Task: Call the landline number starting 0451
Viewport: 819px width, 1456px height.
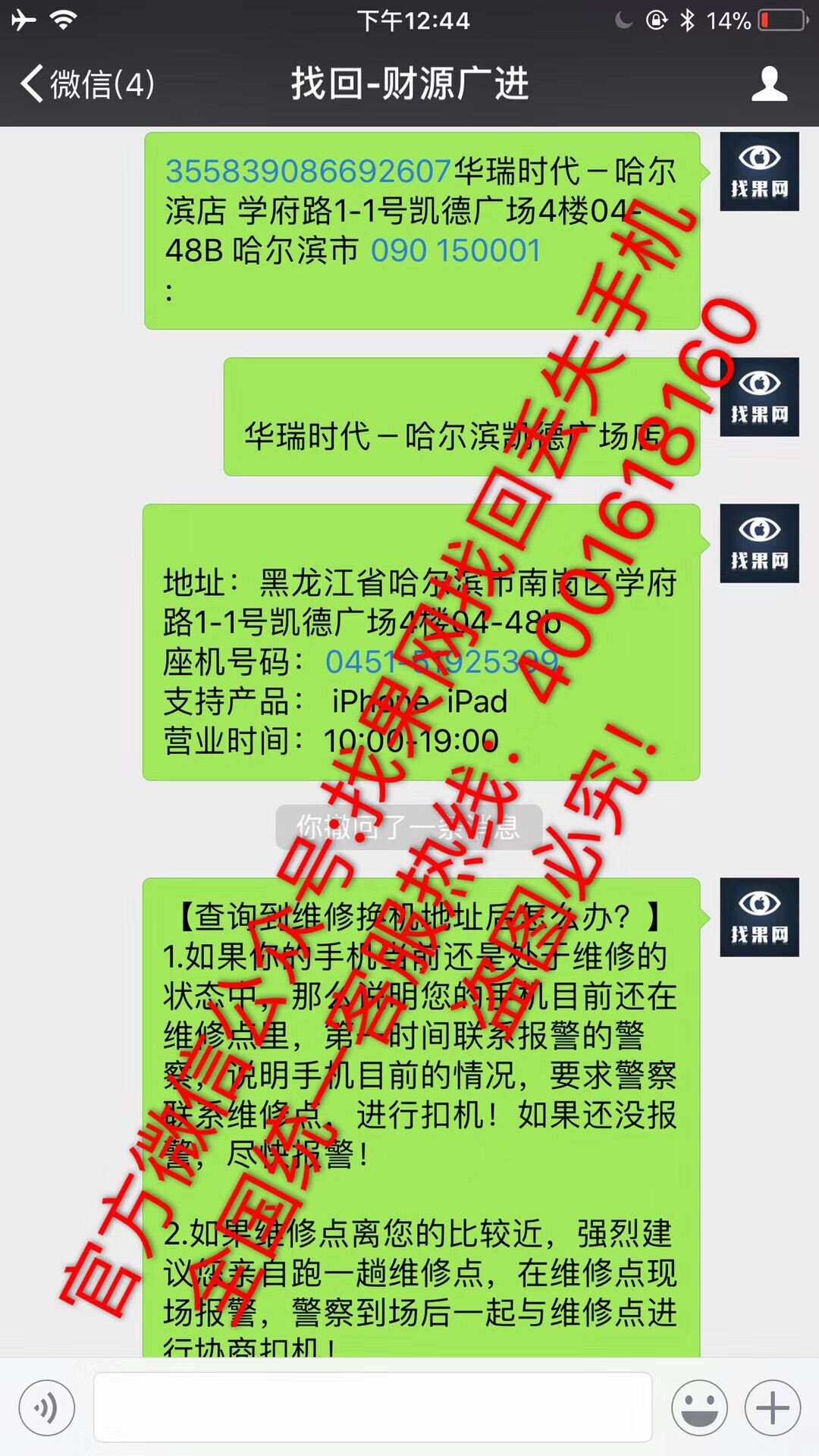Action: point(441,662)
